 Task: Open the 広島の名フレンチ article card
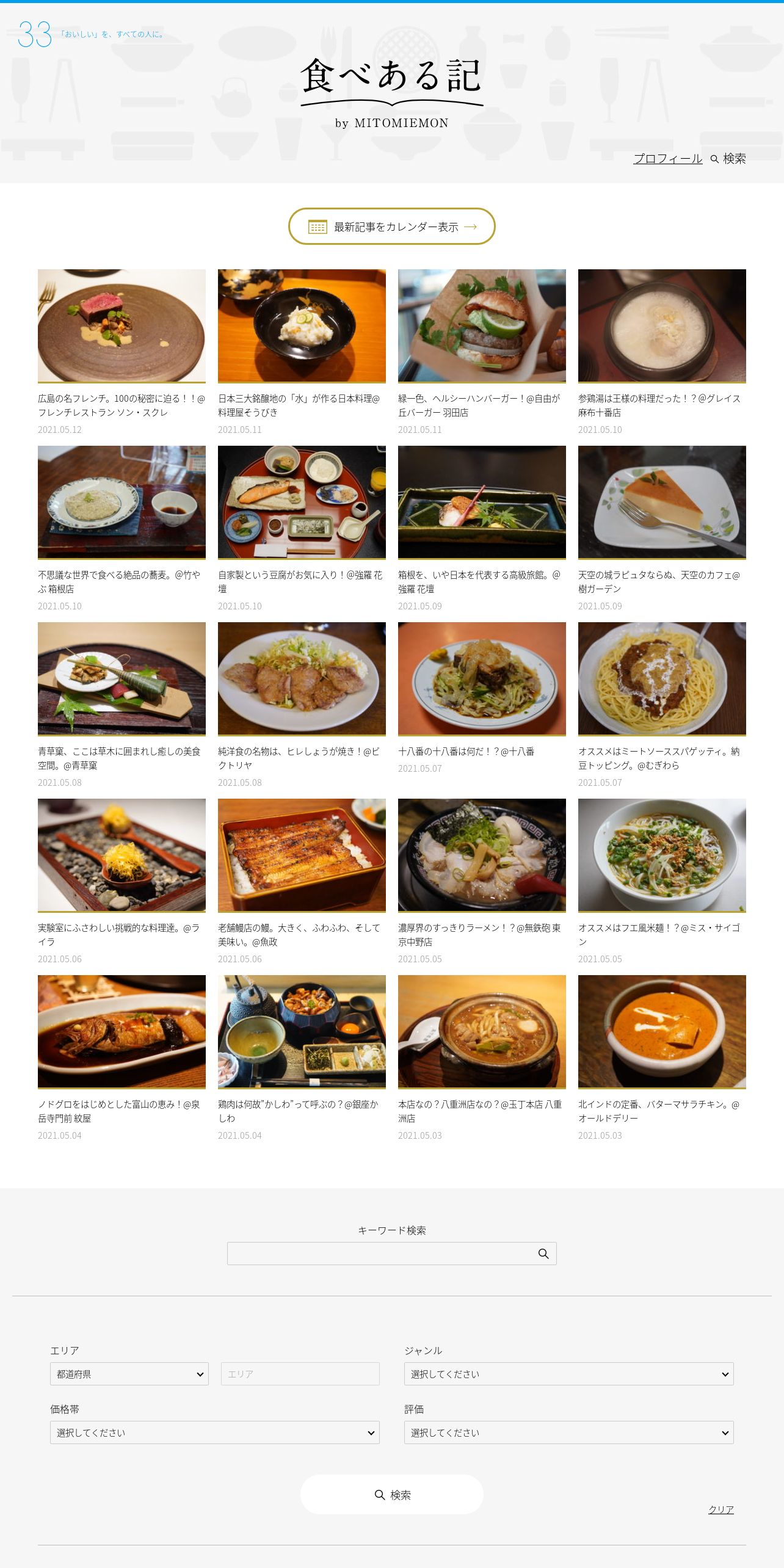pyautogui.click(x=122, y=352)
